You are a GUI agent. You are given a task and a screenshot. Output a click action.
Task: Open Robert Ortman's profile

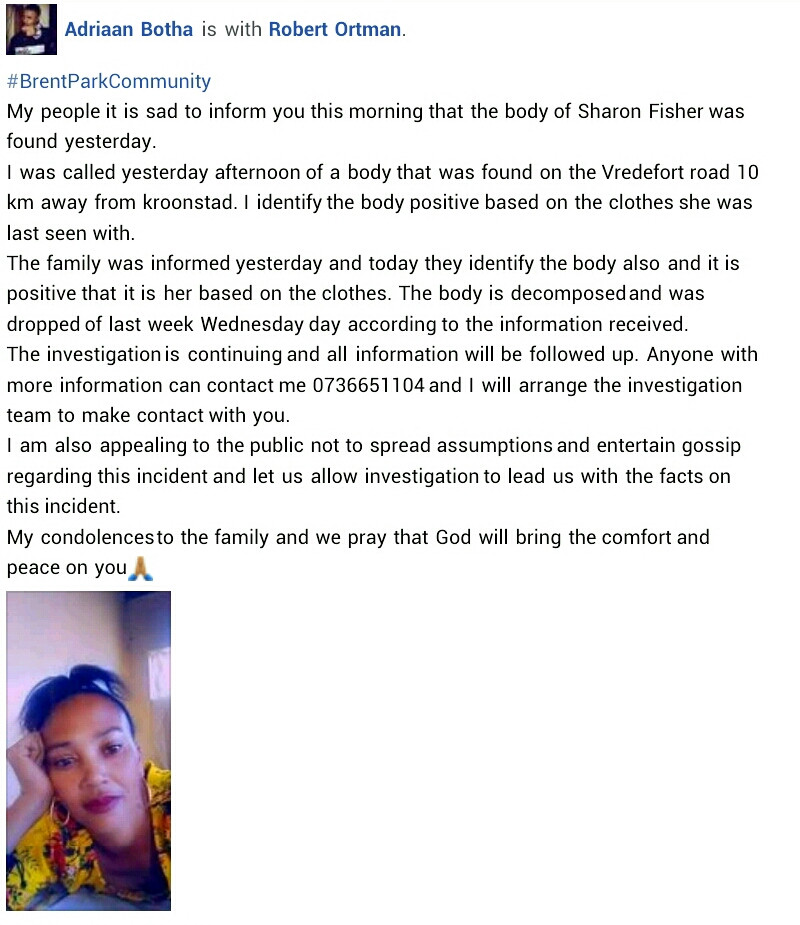[334, 29]
